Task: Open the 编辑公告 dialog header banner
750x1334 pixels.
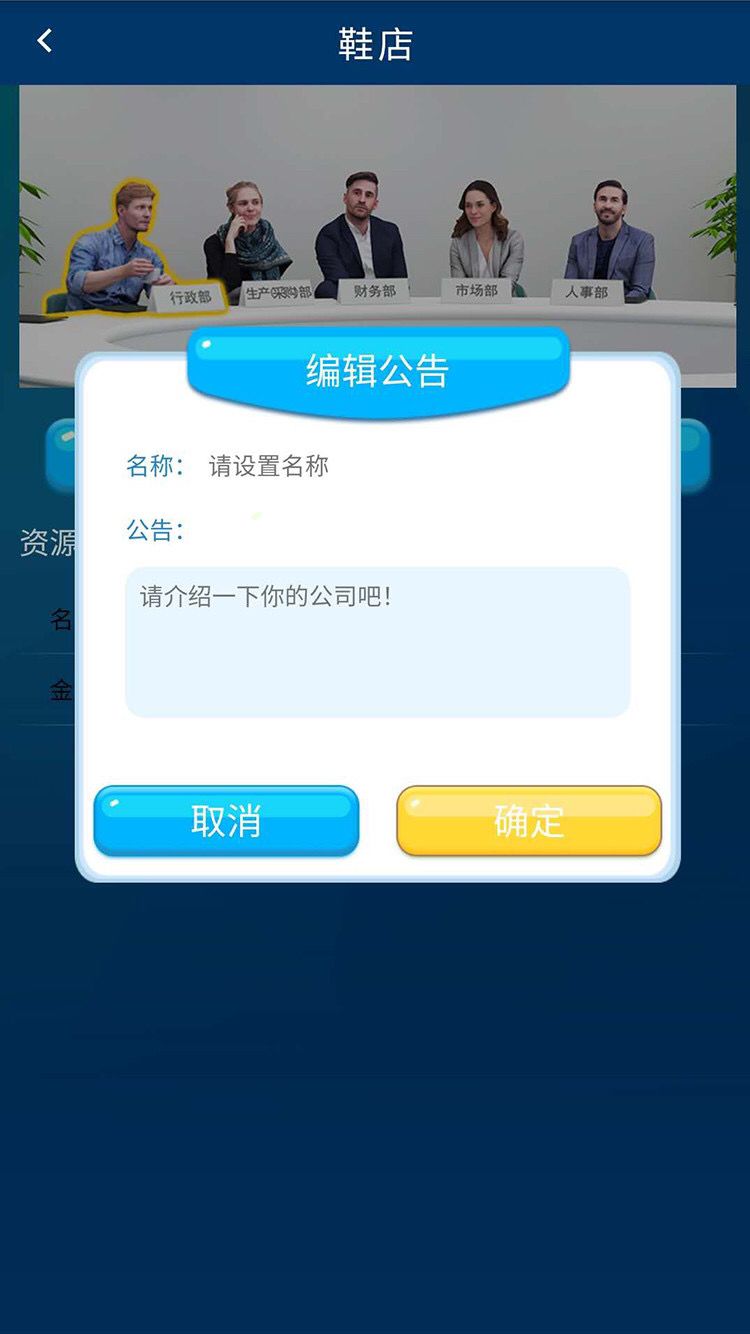Action: pos(375,371)
